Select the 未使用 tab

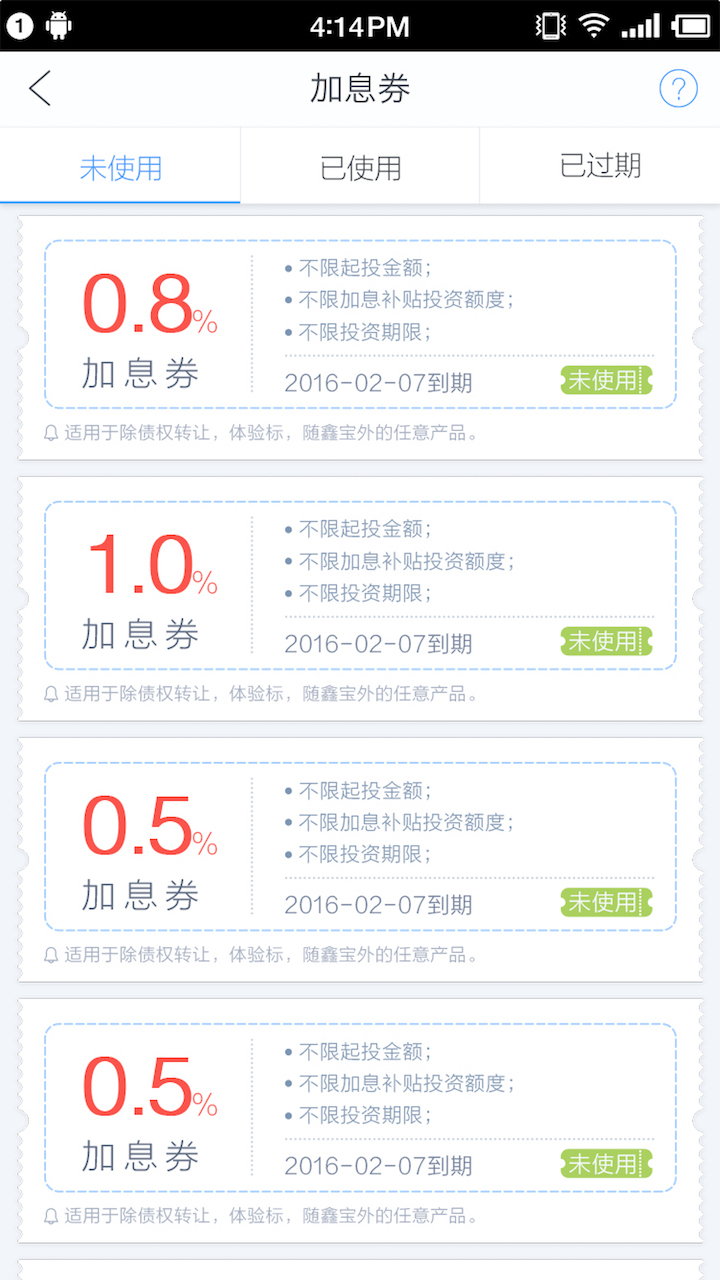(x=120, y=167)
